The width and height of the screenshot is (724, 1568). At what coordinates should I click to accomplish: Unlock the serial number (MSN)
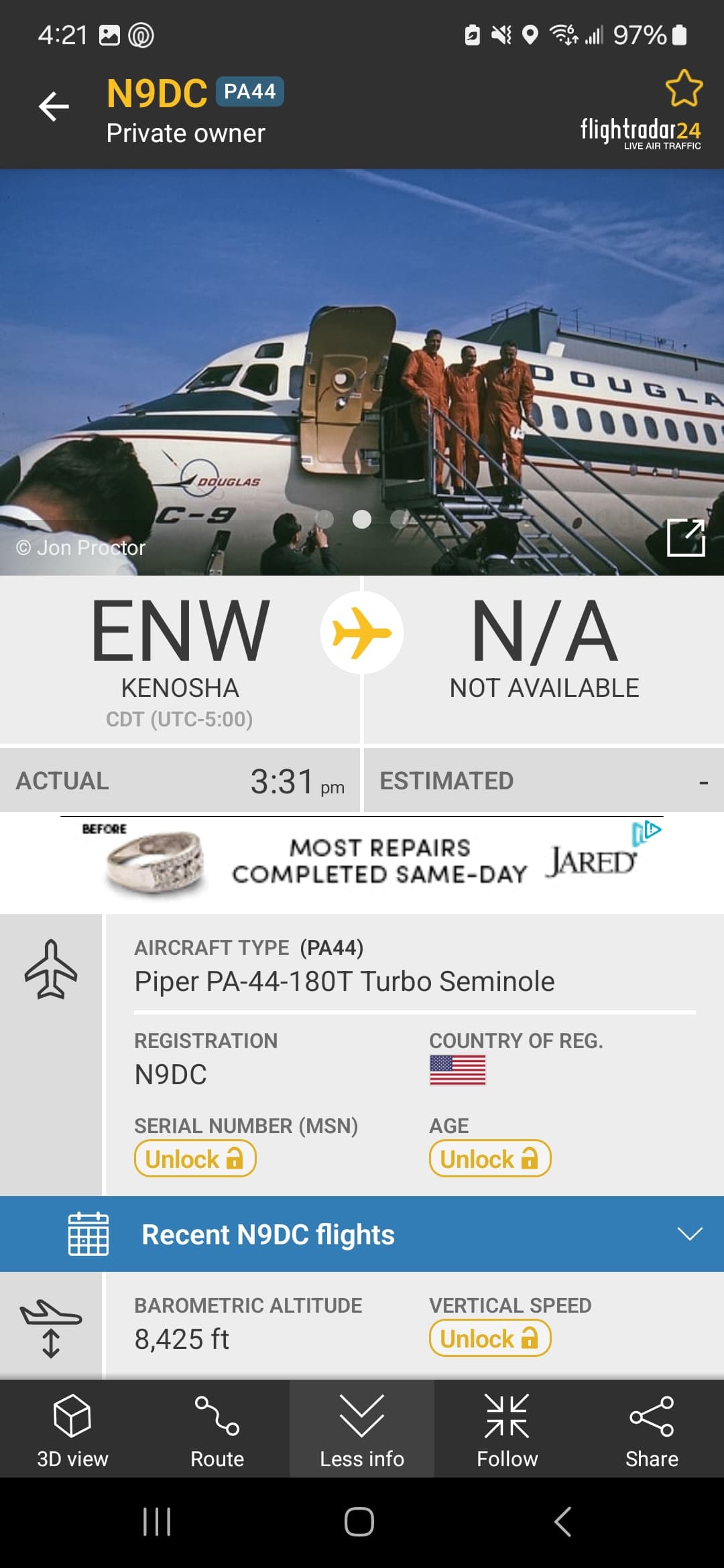pos(195,1159)
